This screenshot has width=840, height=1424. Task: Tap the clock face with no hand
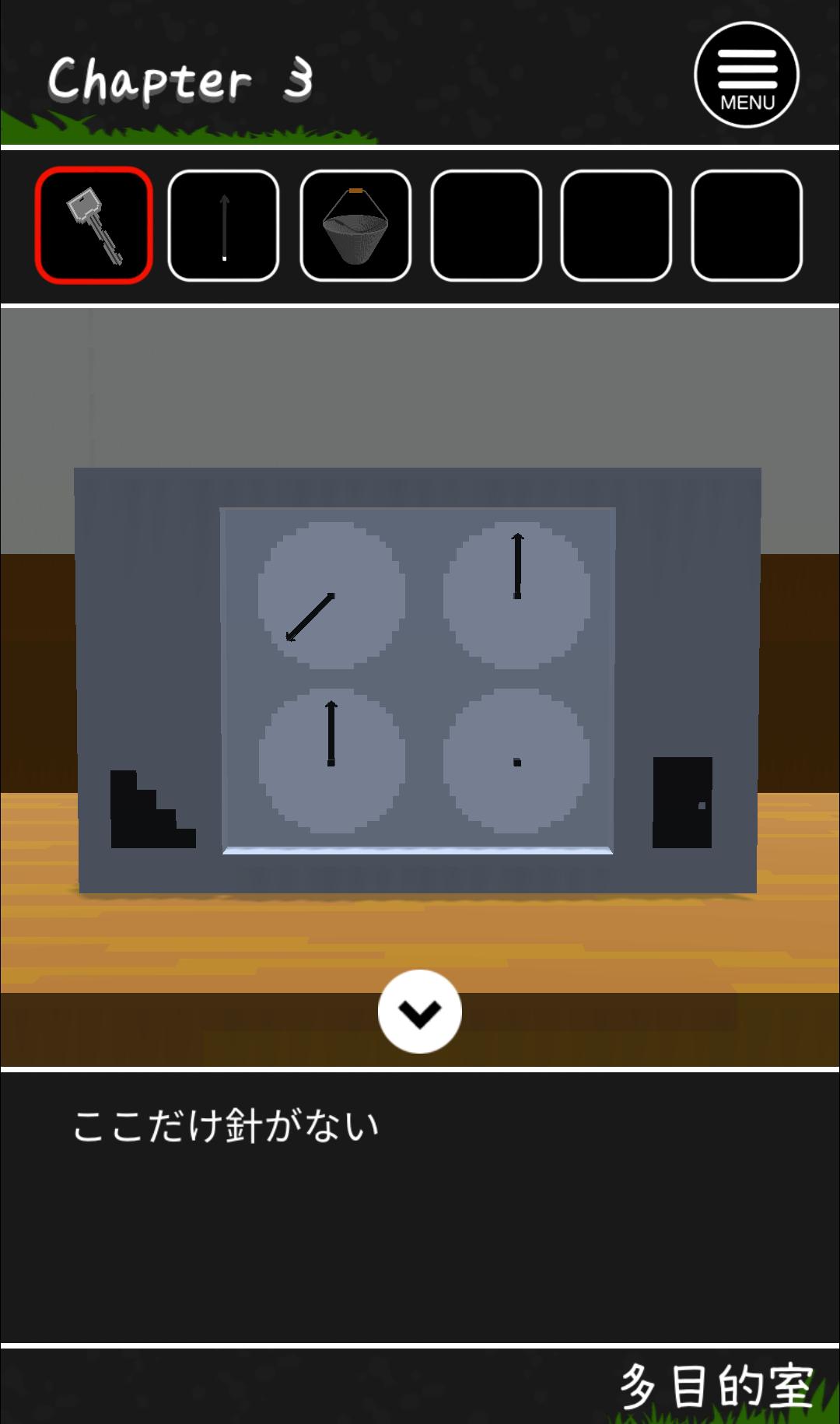click(516, 761)
